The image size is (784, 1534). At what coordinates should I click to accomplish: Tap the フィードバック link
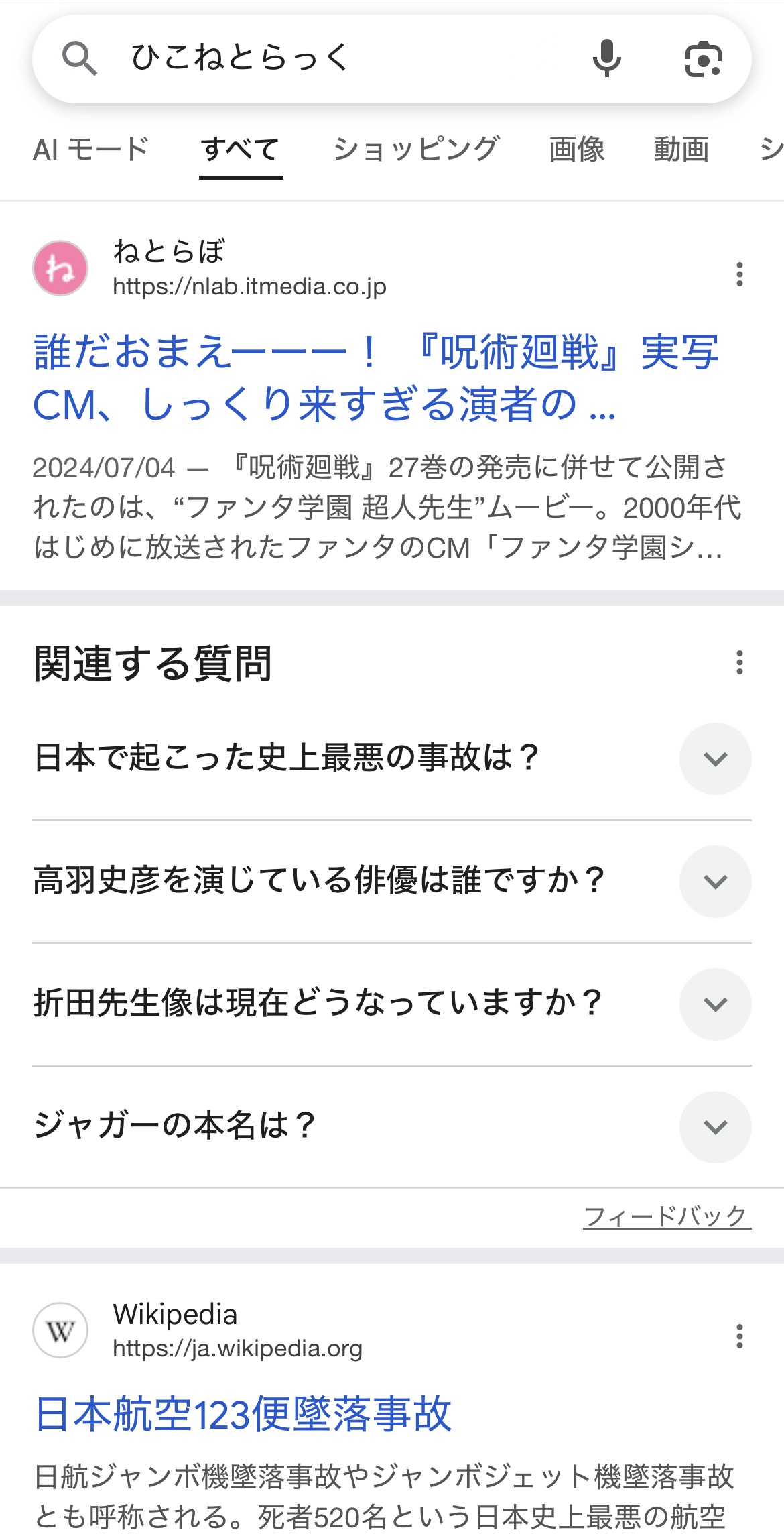click(x=667, y=1216)
